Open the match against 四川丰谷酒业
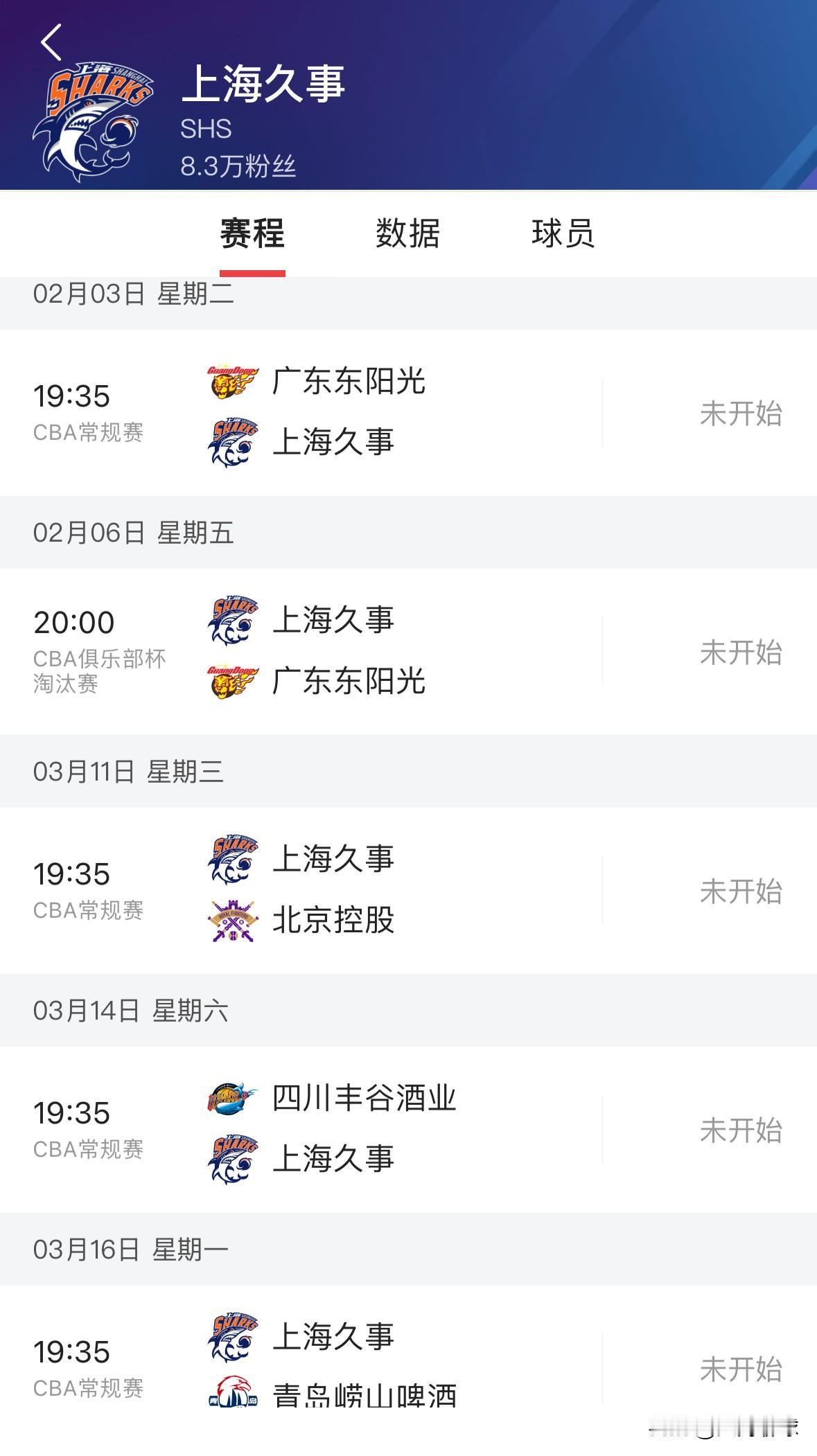The width and height of the screenshot is (817, 1456). tap(408, 1129)
